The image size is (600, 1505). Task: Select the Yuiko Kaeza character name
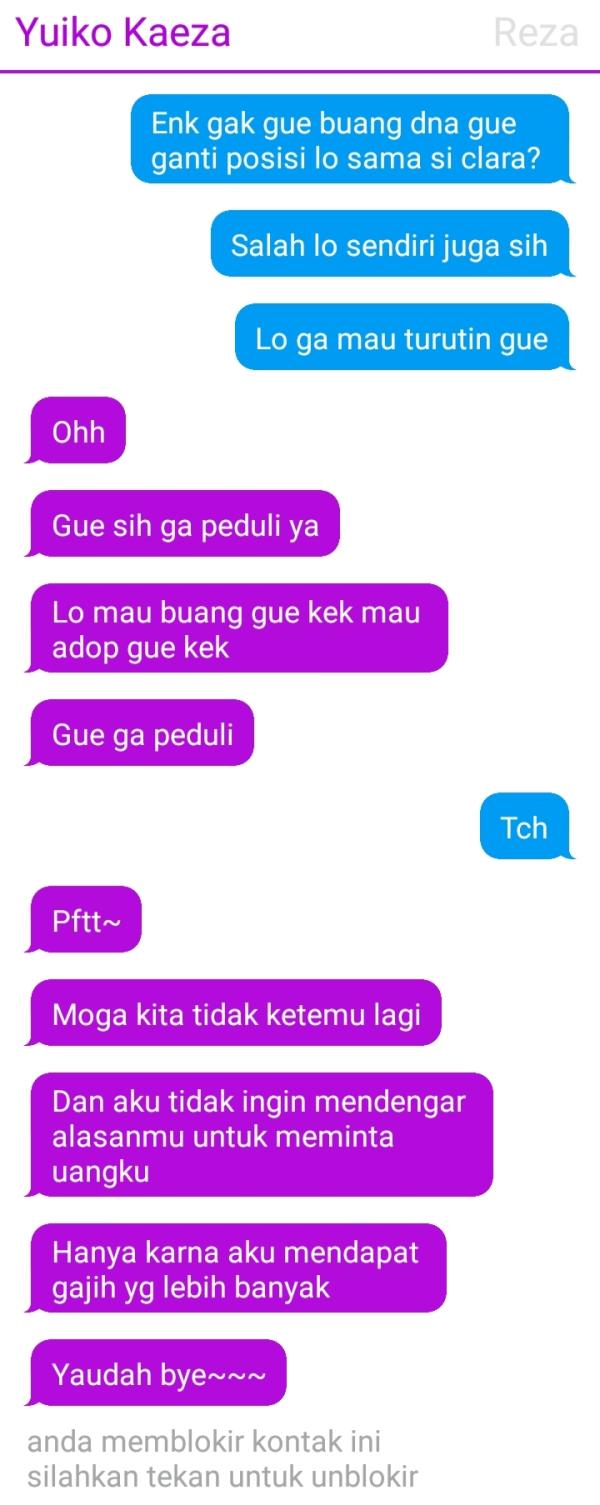pos(123,33)
